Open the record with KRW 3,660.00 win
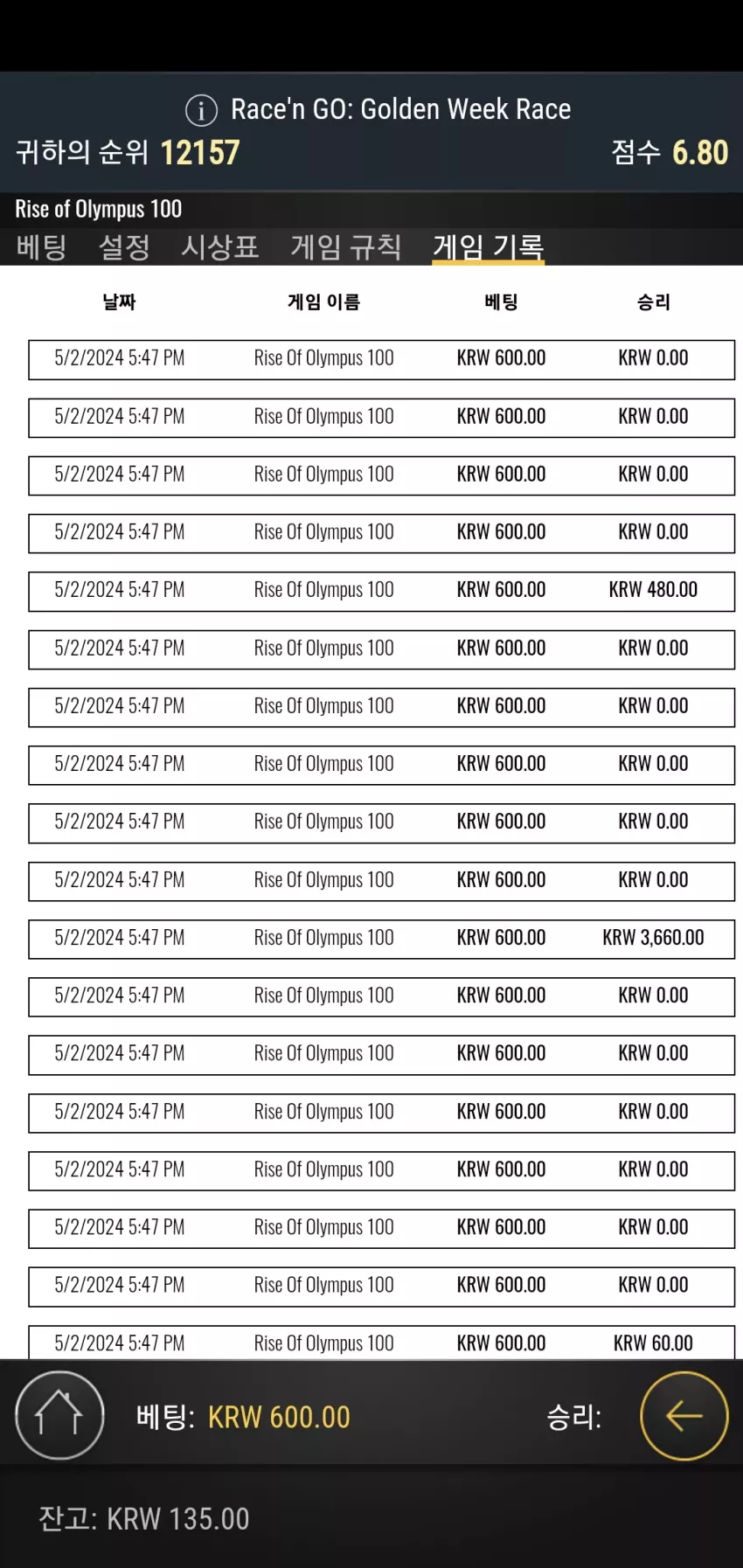The width and height of the screenshot is (743, 1568). point(381,939)
